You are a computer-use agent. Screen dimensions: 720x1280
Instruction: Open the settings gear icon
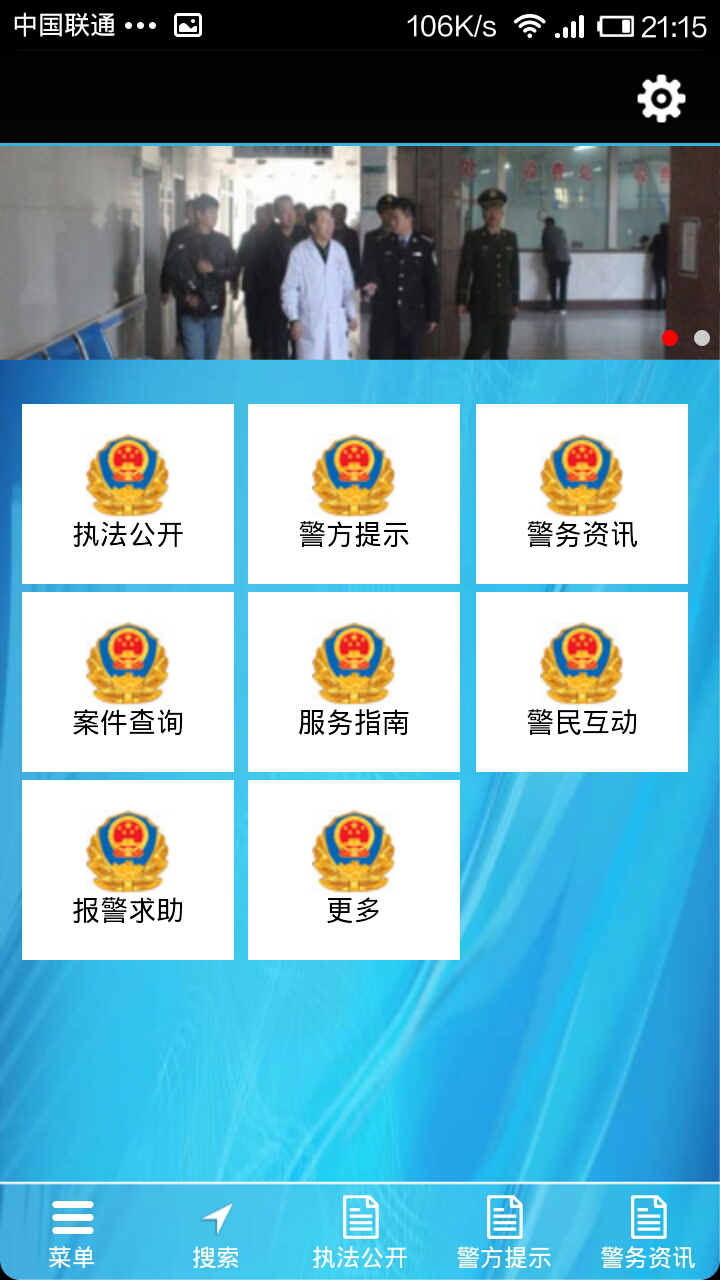(661, 99)
